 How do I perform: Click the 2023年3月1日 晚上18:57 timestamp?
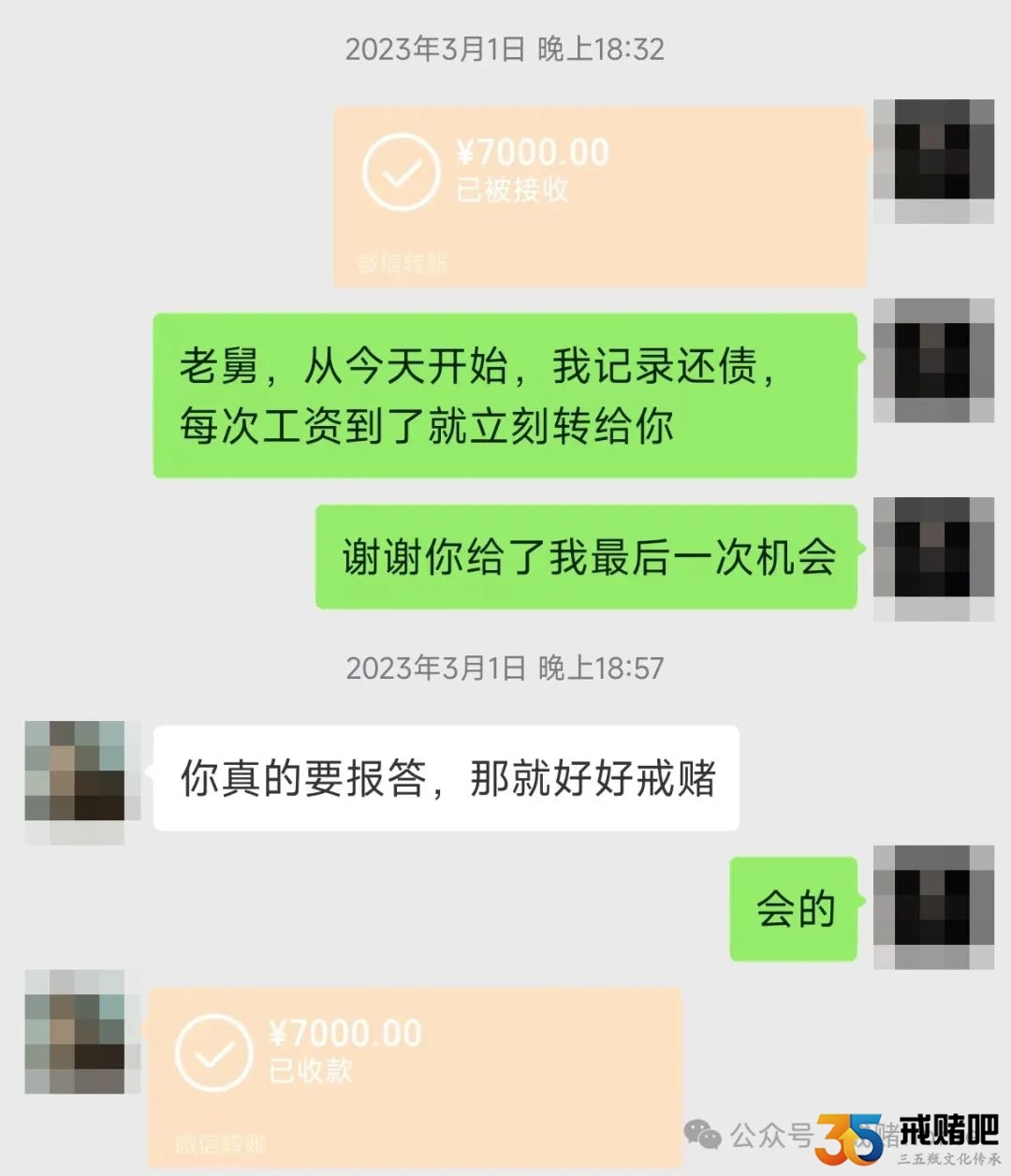[505, 669]
